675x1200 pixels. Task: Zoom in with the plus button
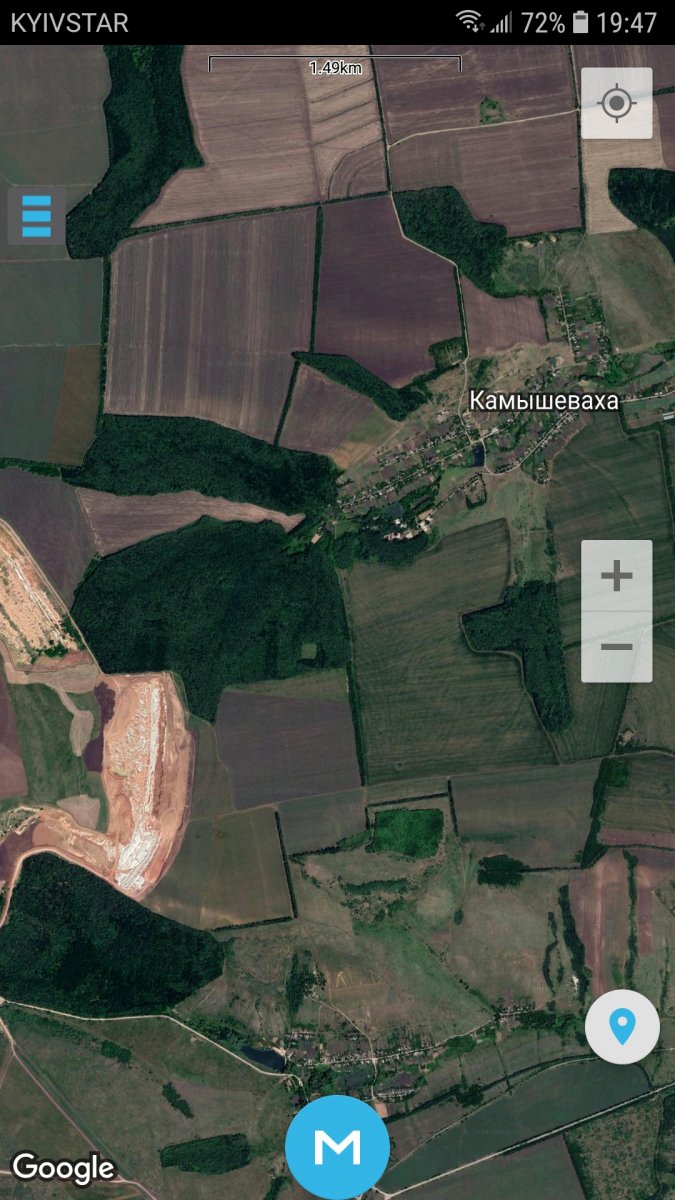tap(617, 576)
